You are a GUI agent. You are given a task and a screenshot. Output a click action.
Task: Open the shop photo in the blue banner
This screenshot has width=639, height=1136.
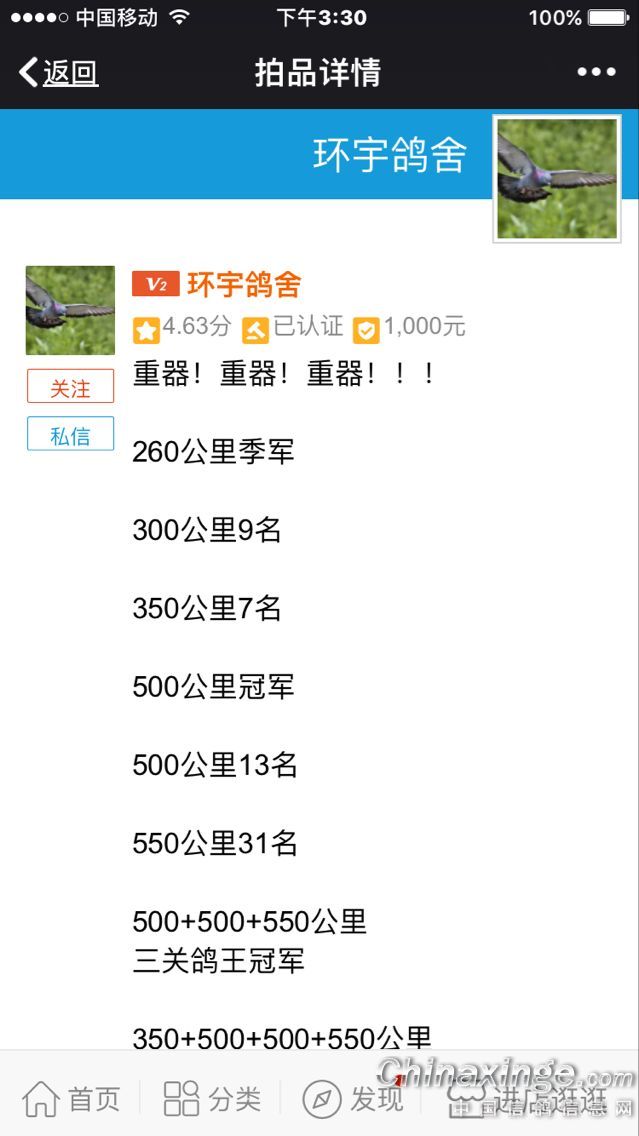557,179
